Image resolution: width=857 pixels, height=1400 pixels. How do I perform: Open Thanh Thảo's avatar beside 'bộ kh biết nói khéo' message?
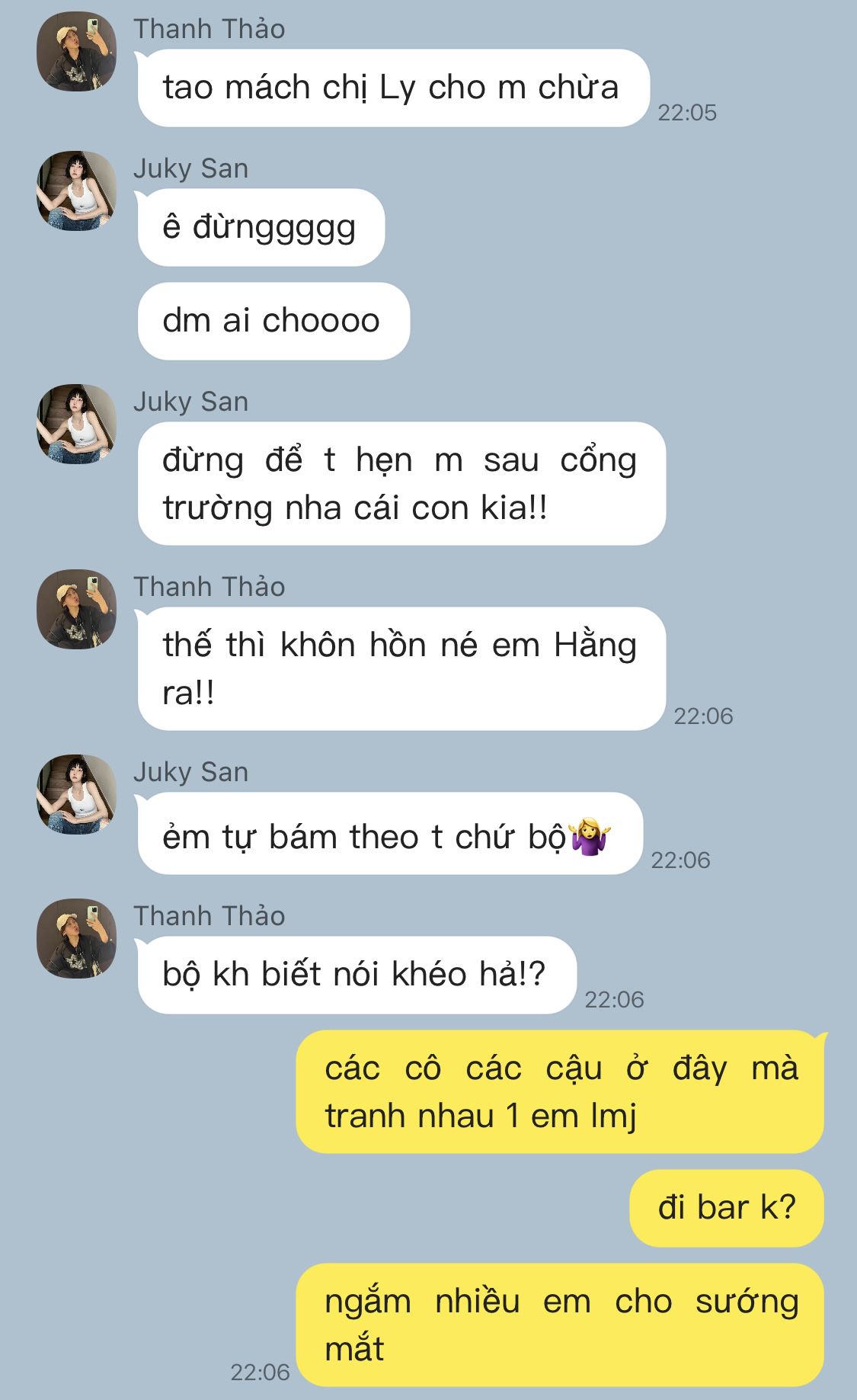[x=76, y=939]
